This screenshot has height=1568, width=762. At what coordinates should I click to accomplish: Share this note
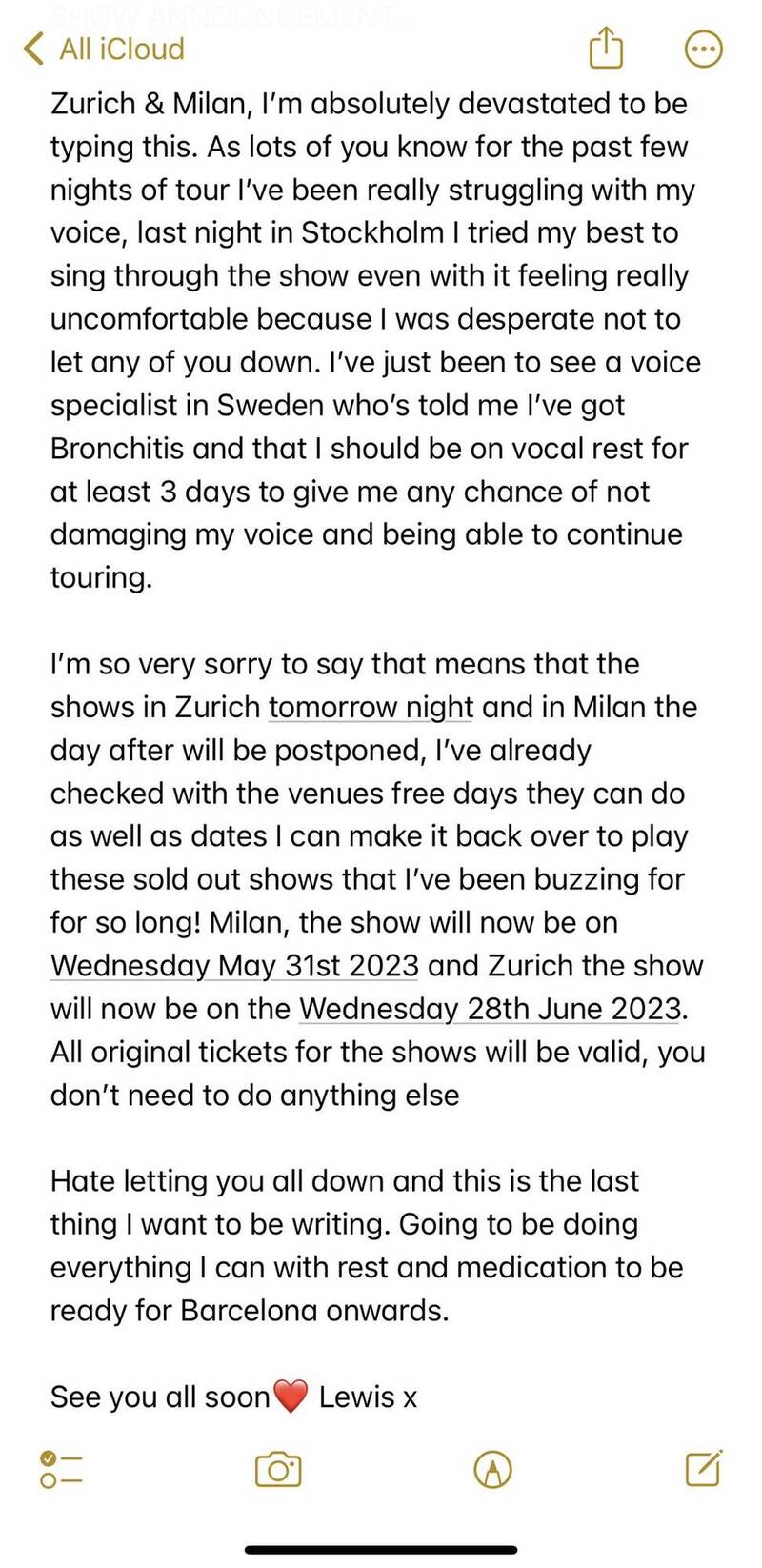[x=606, y=49]
